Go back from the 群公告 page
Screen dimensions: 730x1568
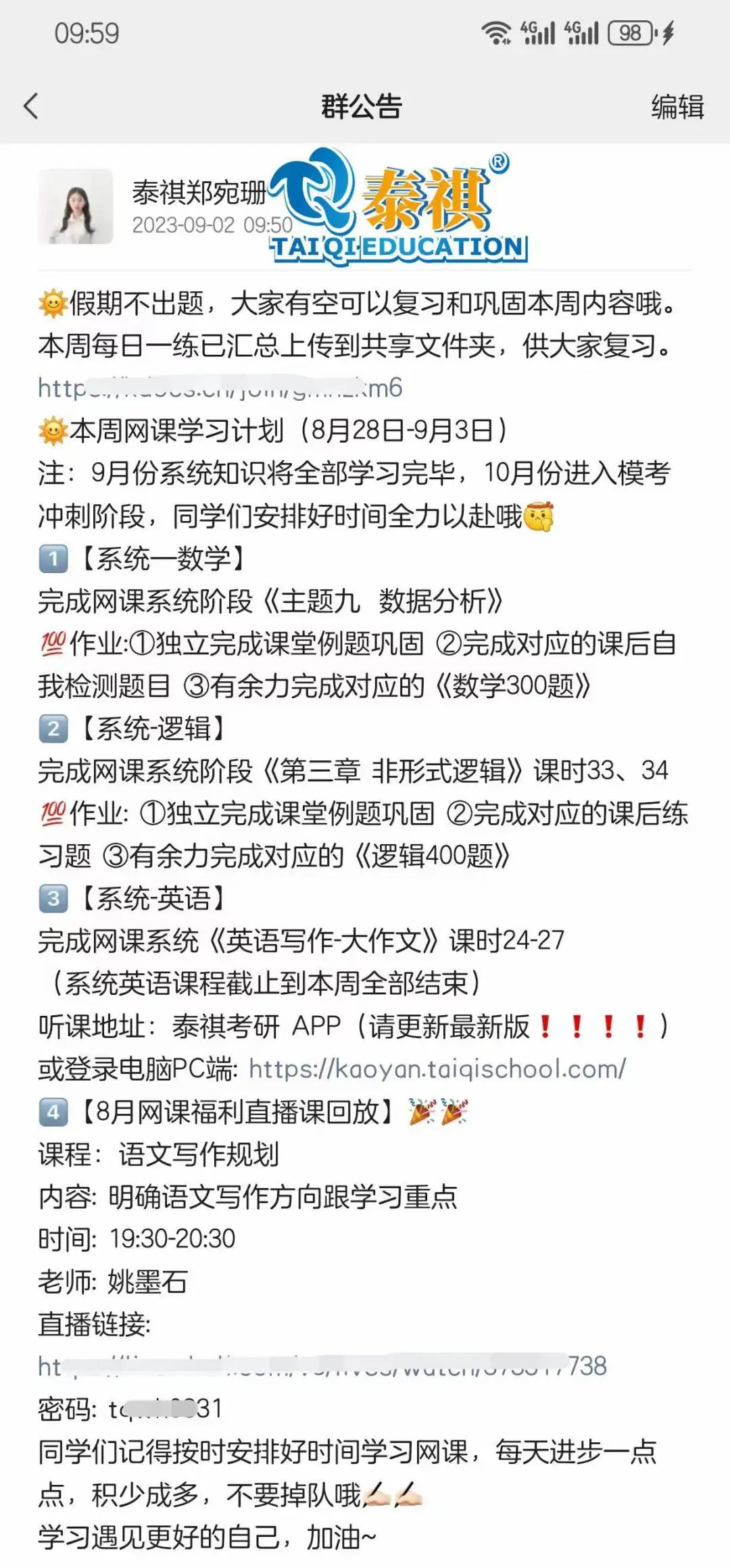[x=31, y=107]
